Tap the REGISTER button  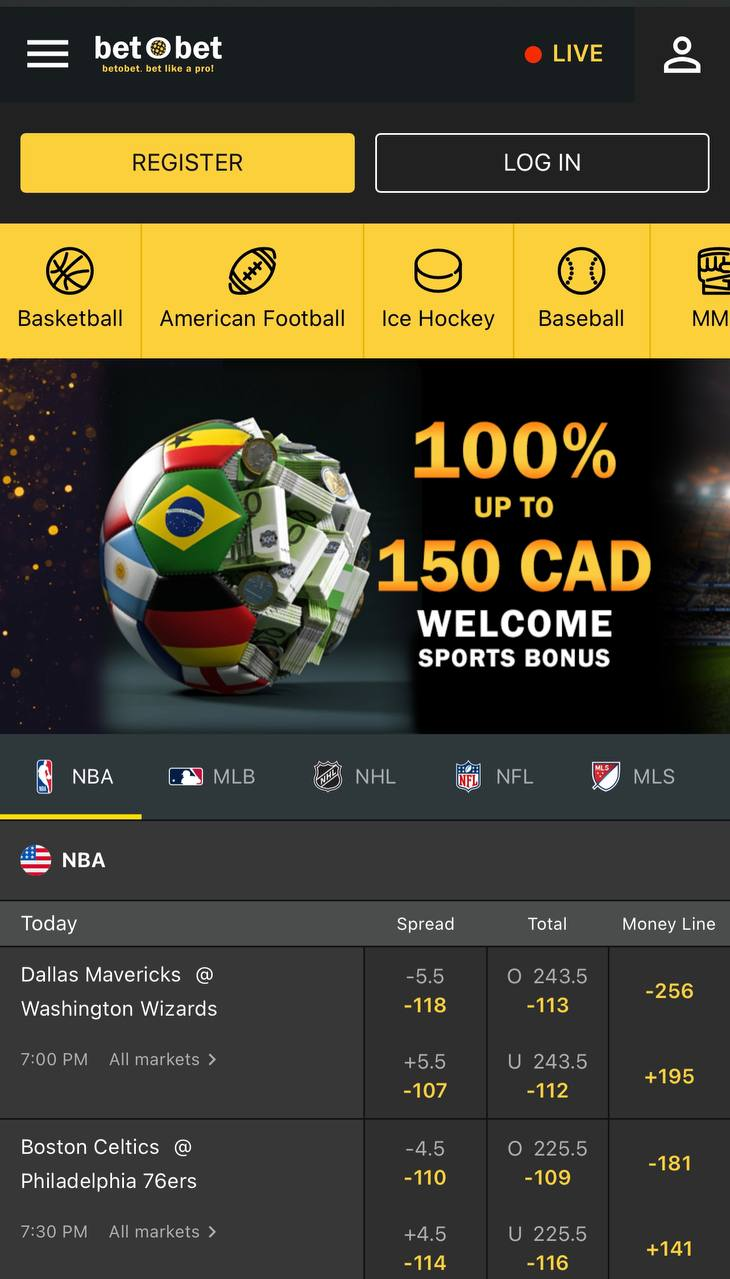tap(187, 163)
